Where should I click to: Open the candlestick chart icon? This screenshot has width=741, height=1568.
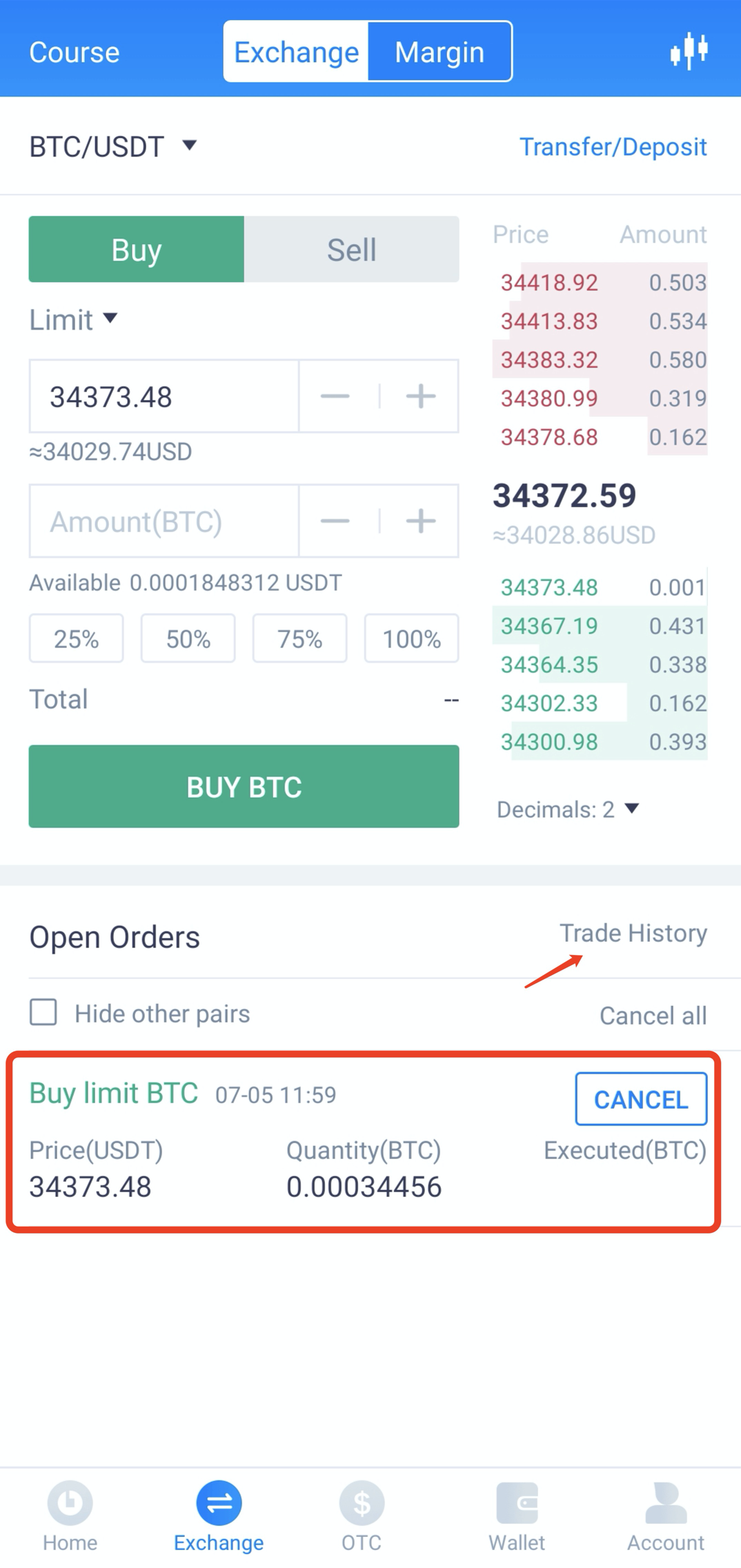click(689, 51)
